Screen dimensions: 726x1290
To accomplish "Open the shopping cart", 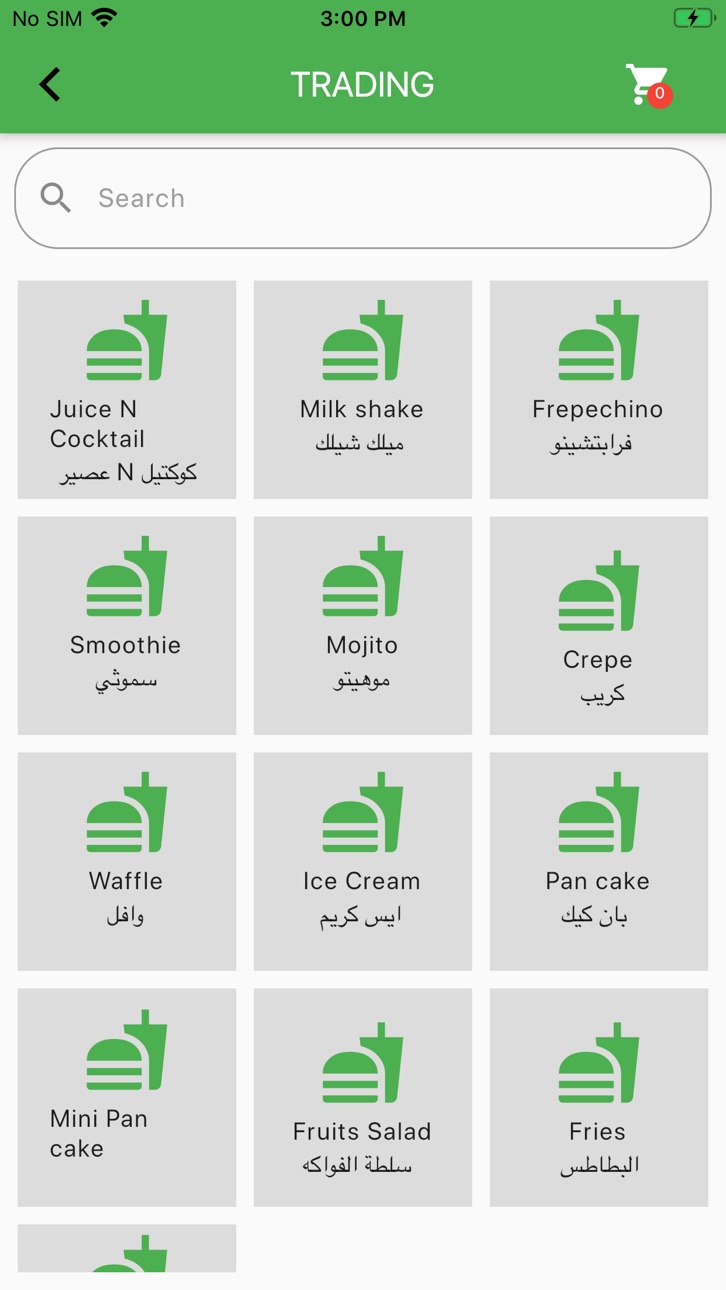I will pos(648,85).
